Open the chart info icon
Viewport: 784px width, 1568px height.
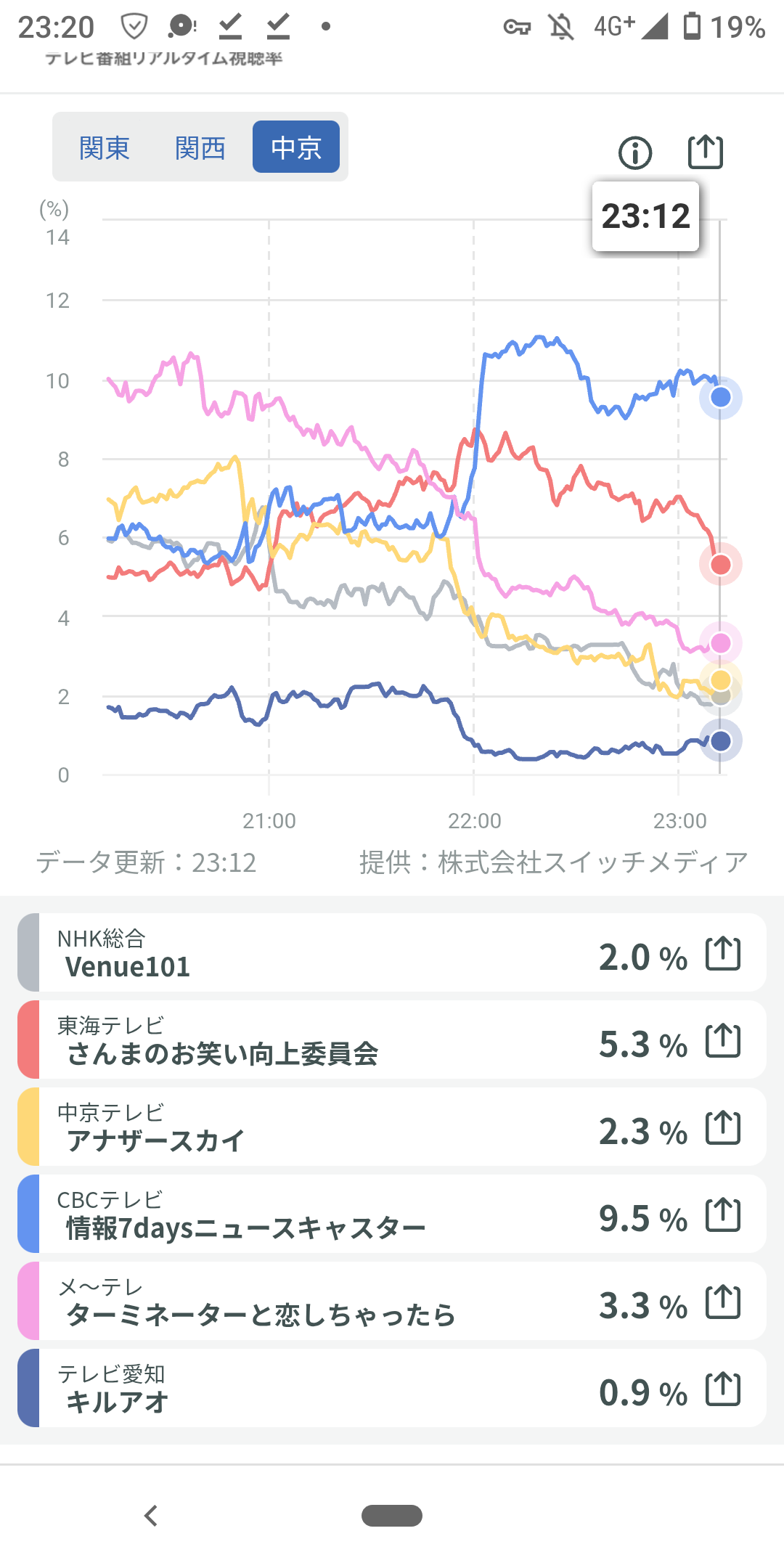coord(635,153)
